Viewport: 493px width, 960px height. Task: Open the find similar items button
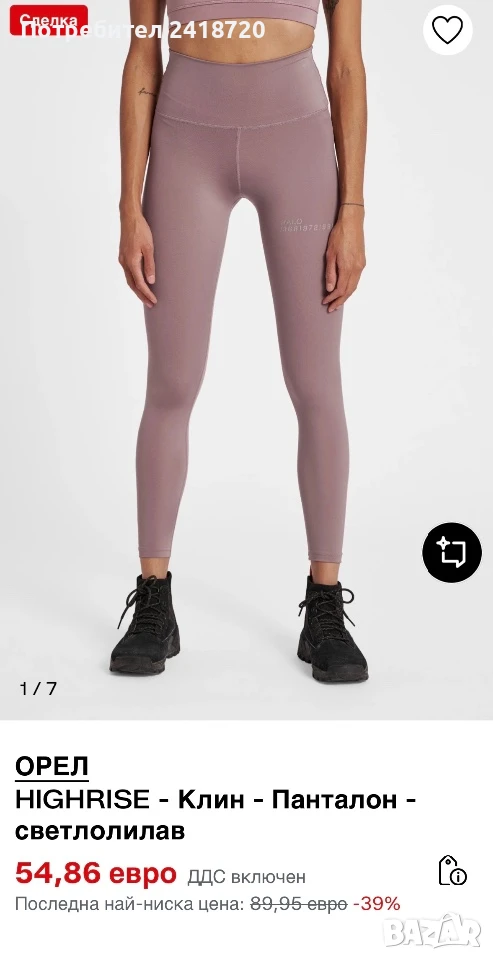coord(451,552)
